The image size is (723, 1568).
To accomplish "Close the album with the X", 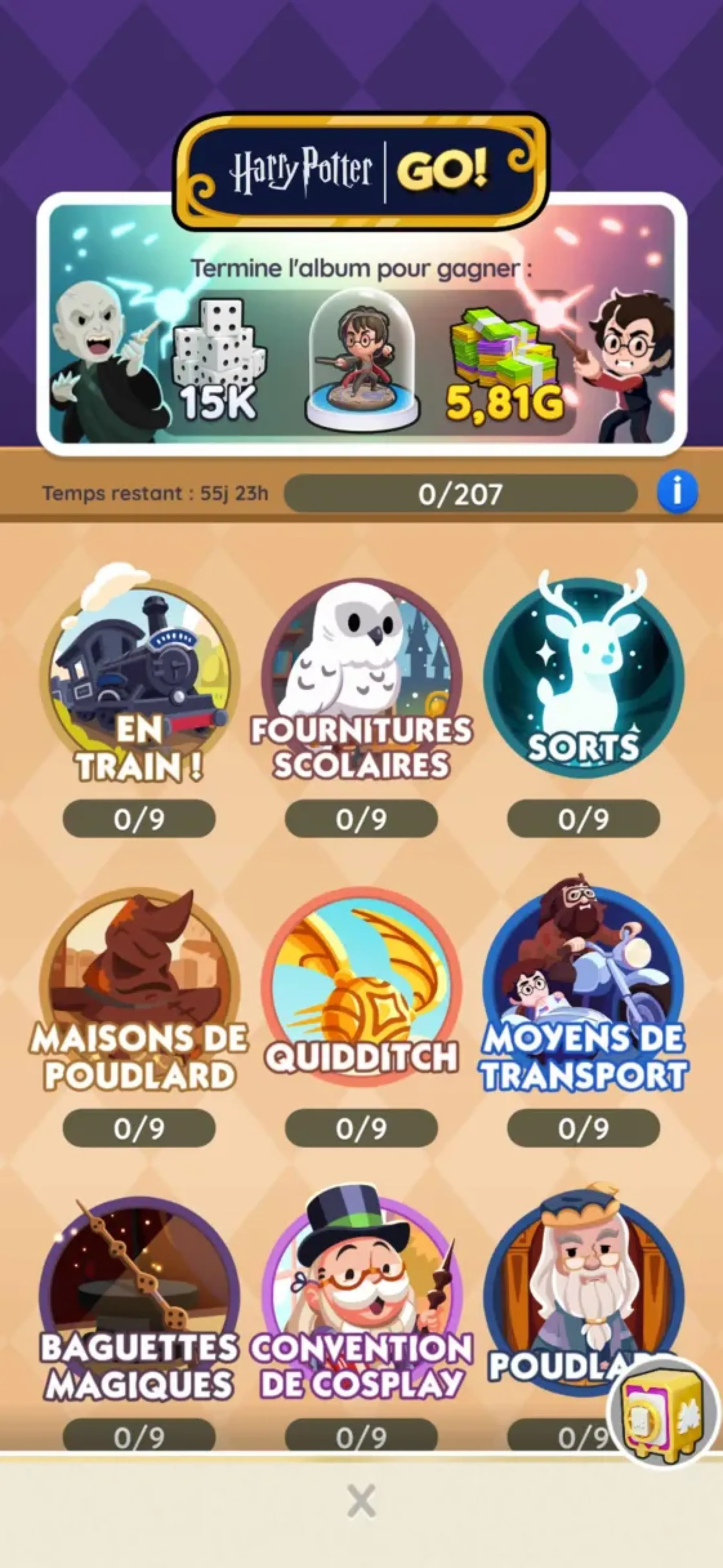I will click(361, 1502).
